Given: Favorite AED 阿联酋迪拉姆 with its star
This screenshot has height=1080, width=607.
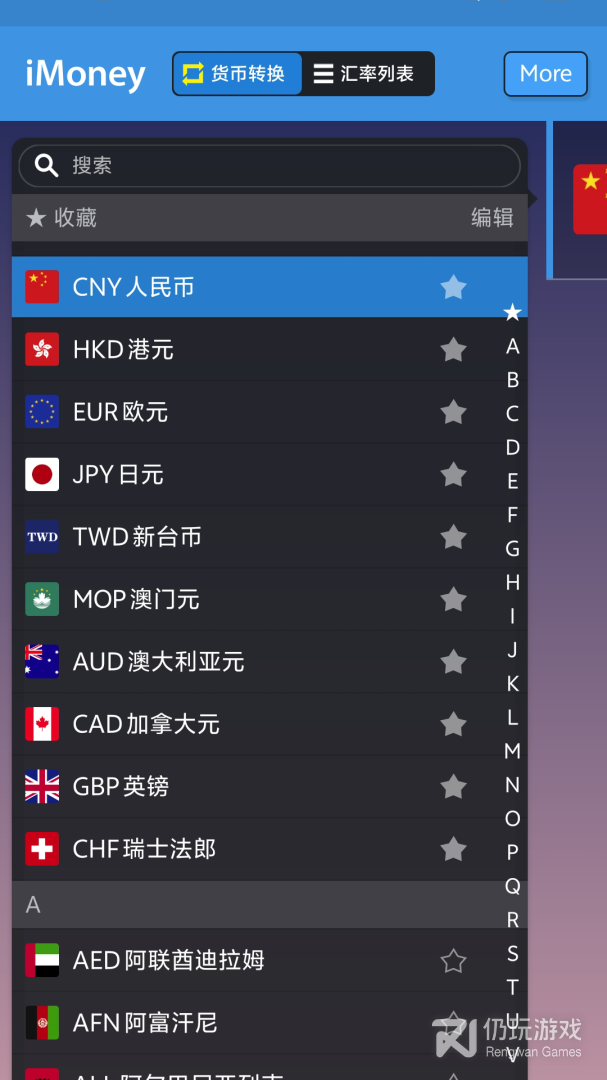Looking at the screenshot, I should [453, 960].
